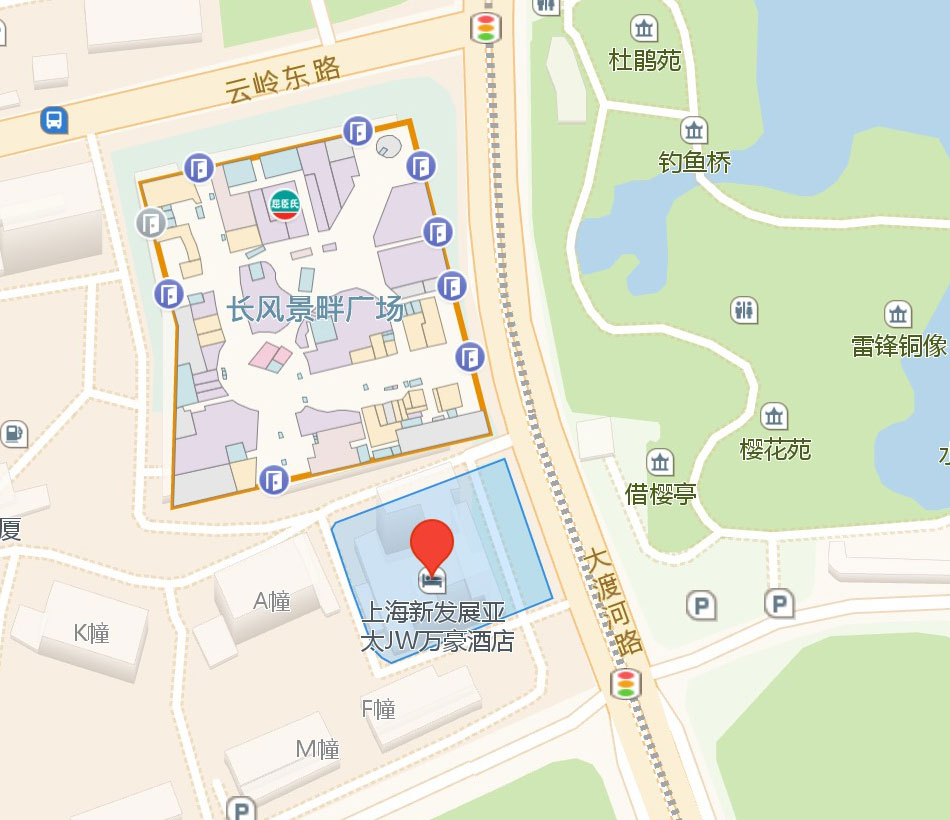This screenshot has width=950, height=820.
Task: Open the 上海新发展亚太JW万豪酒店 hotel marker
Action: 432,579
